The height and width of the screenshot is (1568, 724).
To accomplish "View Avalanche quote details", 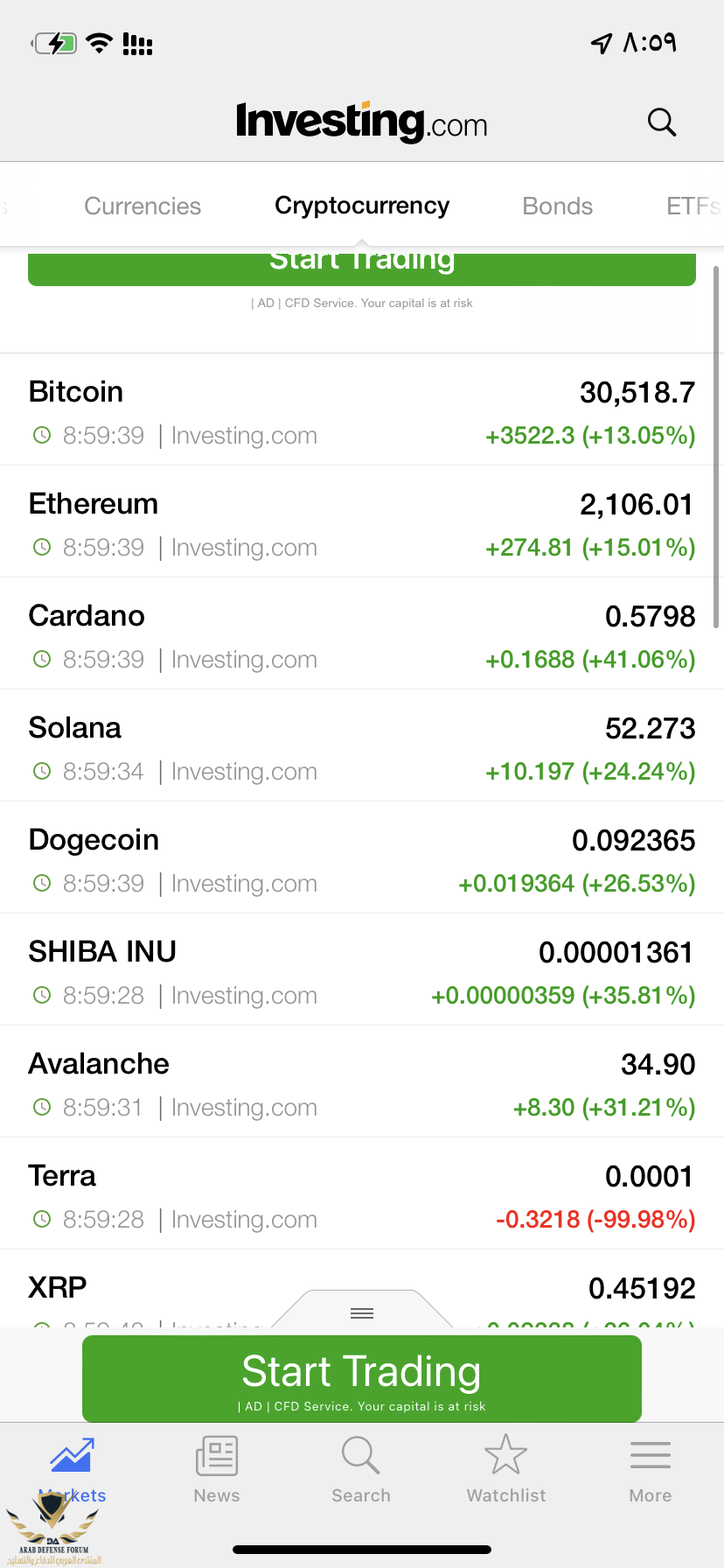I will point(362,1082).
